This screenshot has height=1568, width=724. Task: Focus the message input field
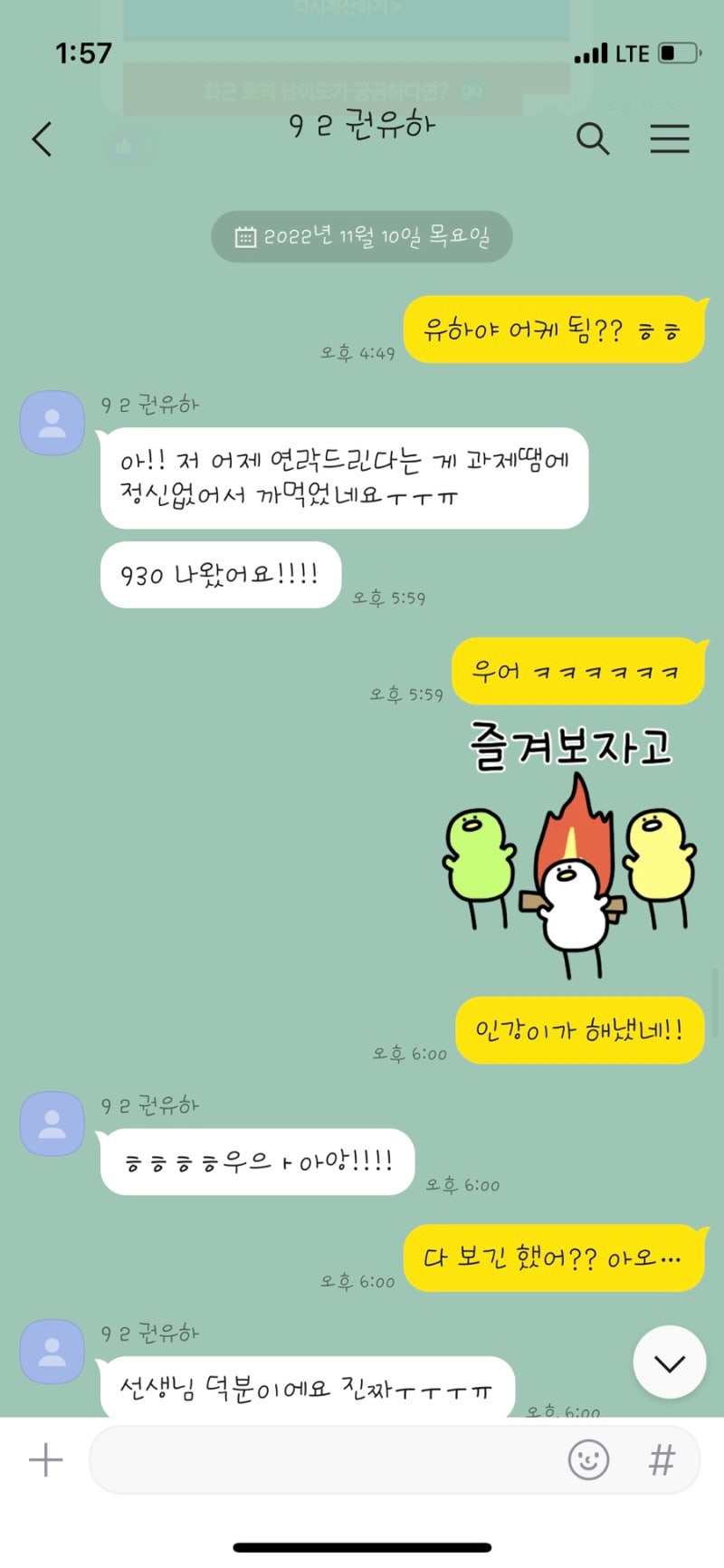tap(326, 1460)
